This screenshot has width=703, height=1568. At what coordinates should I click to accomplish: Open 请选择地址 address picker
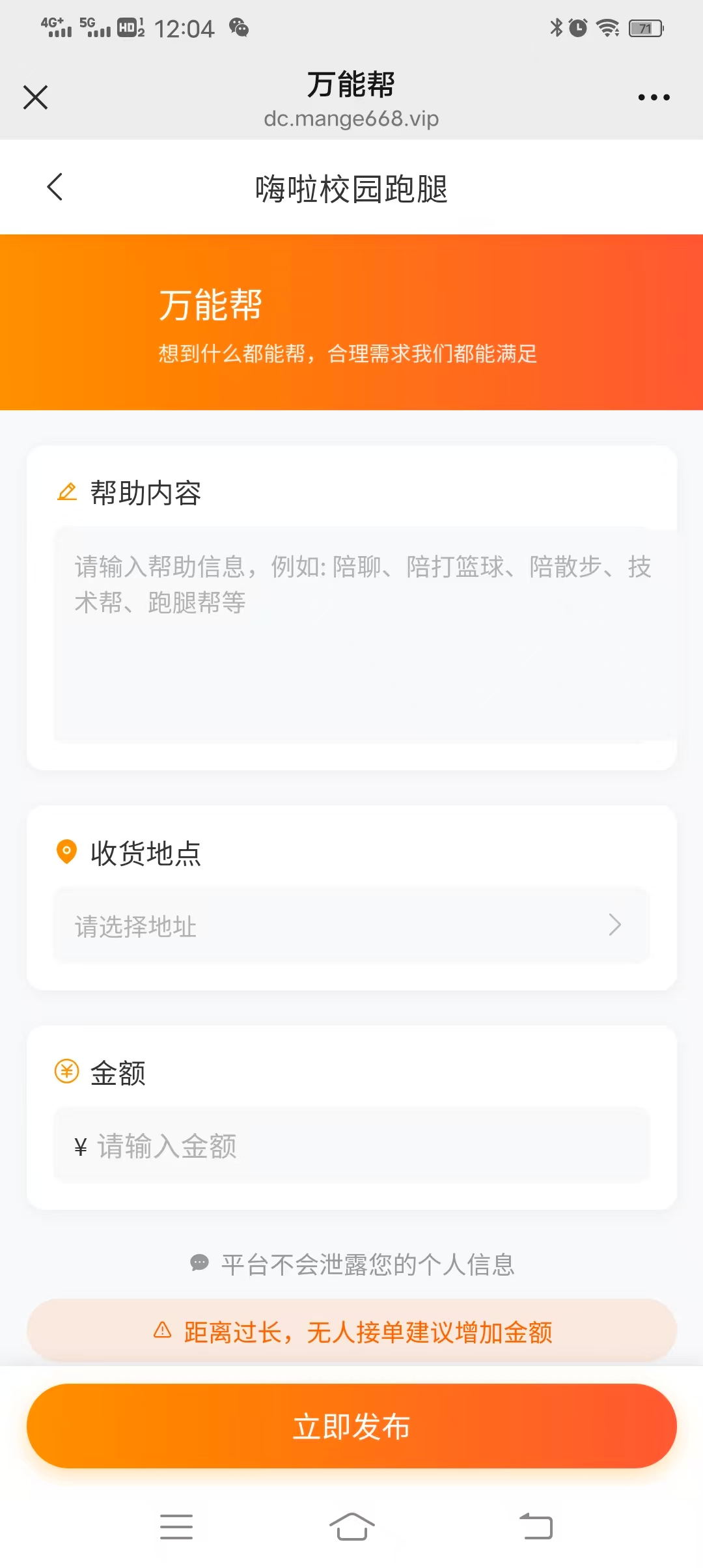coord(351,925)
